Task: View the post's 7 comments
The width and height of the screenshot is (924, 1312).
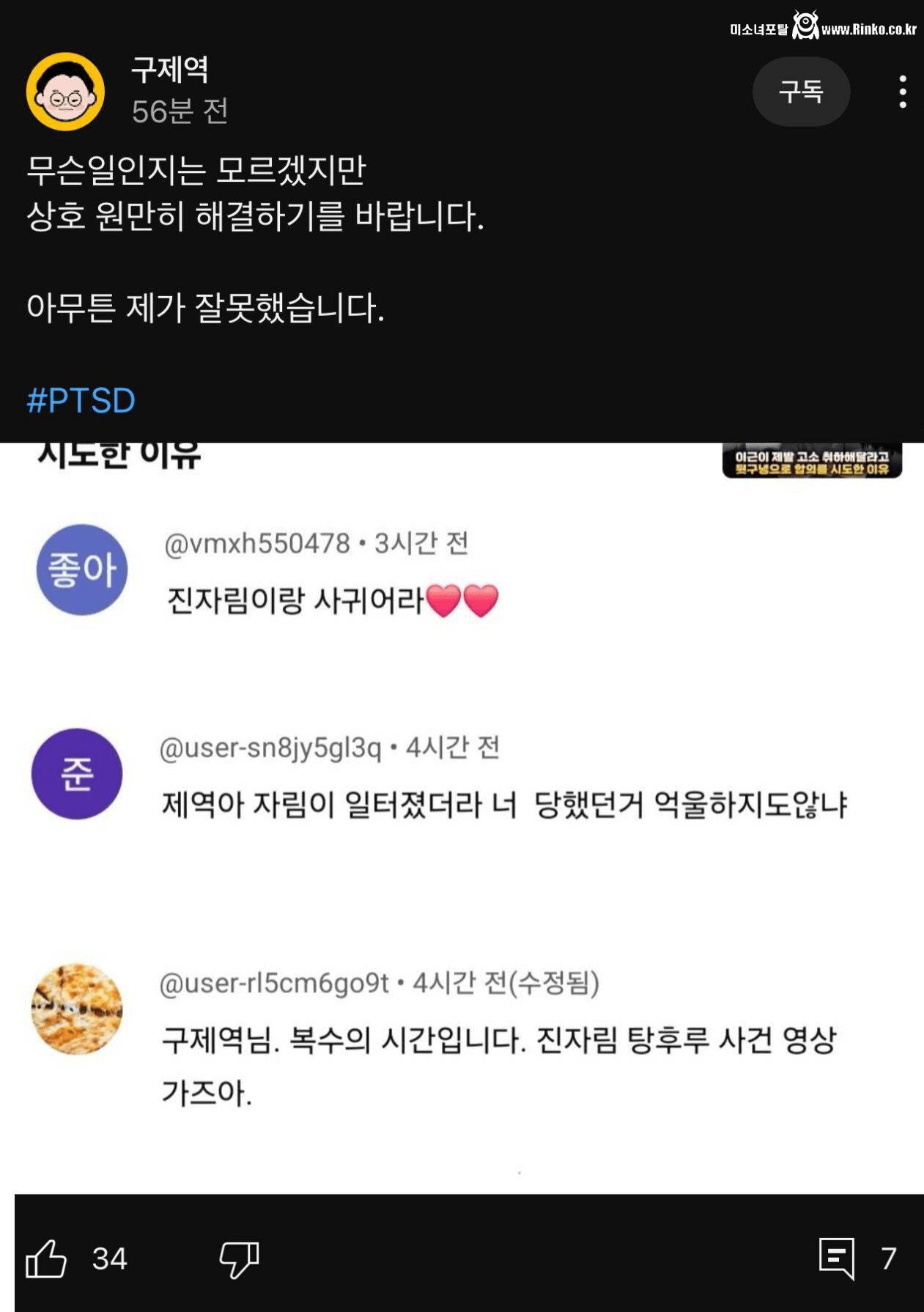Action: click(x=837, y=1258)
